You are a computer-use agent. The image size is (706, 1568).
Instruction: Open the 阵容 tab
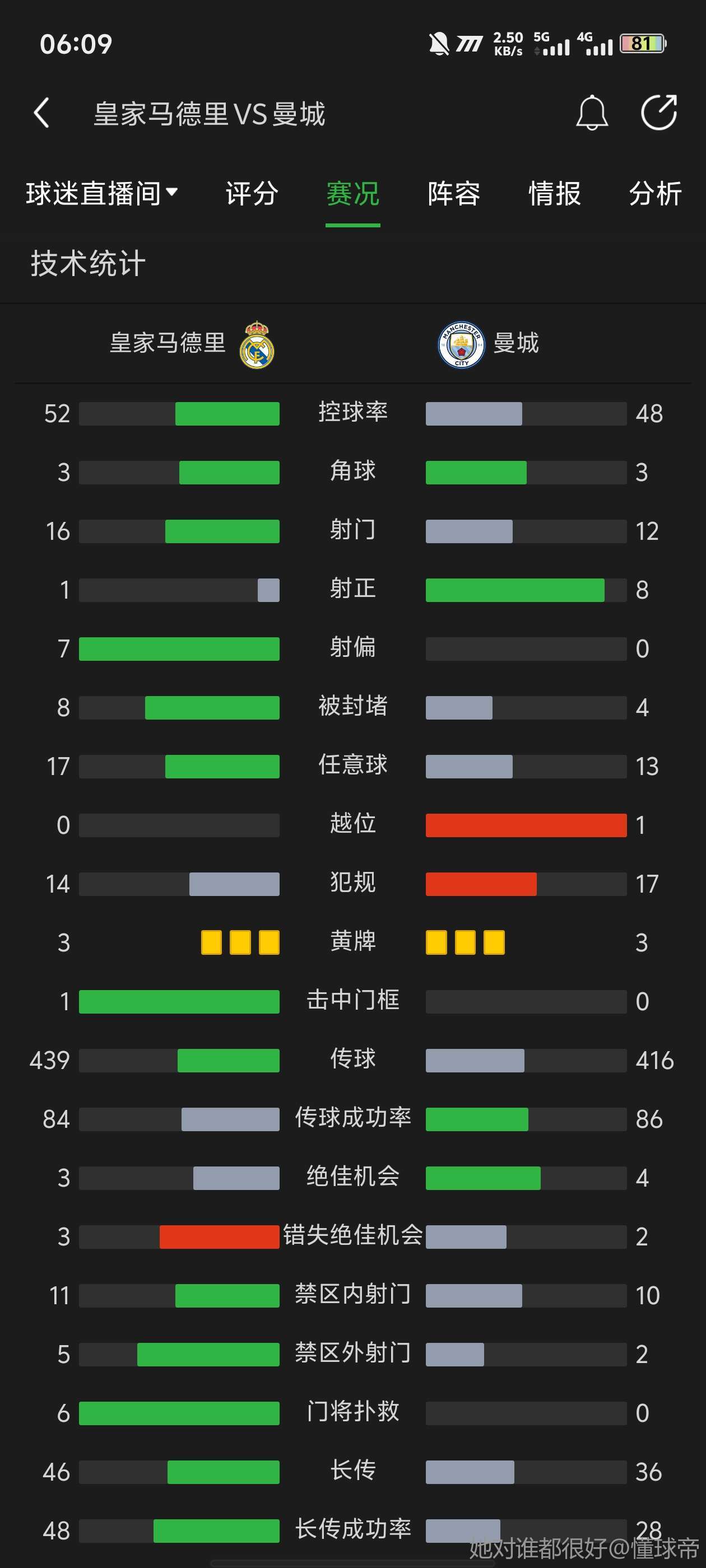pos(453,194)
